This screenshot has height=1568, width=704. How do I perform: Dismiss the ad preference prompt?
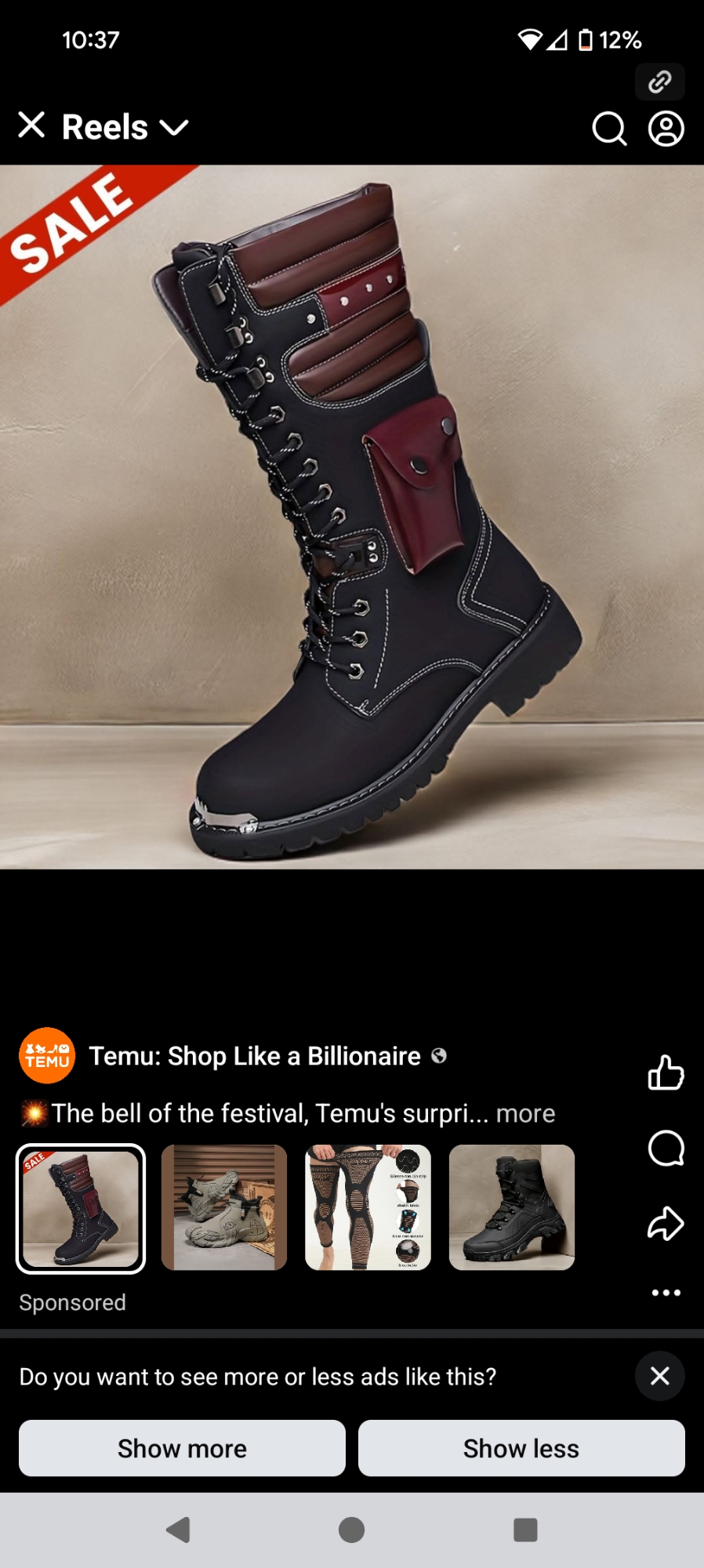(660, 1376)
